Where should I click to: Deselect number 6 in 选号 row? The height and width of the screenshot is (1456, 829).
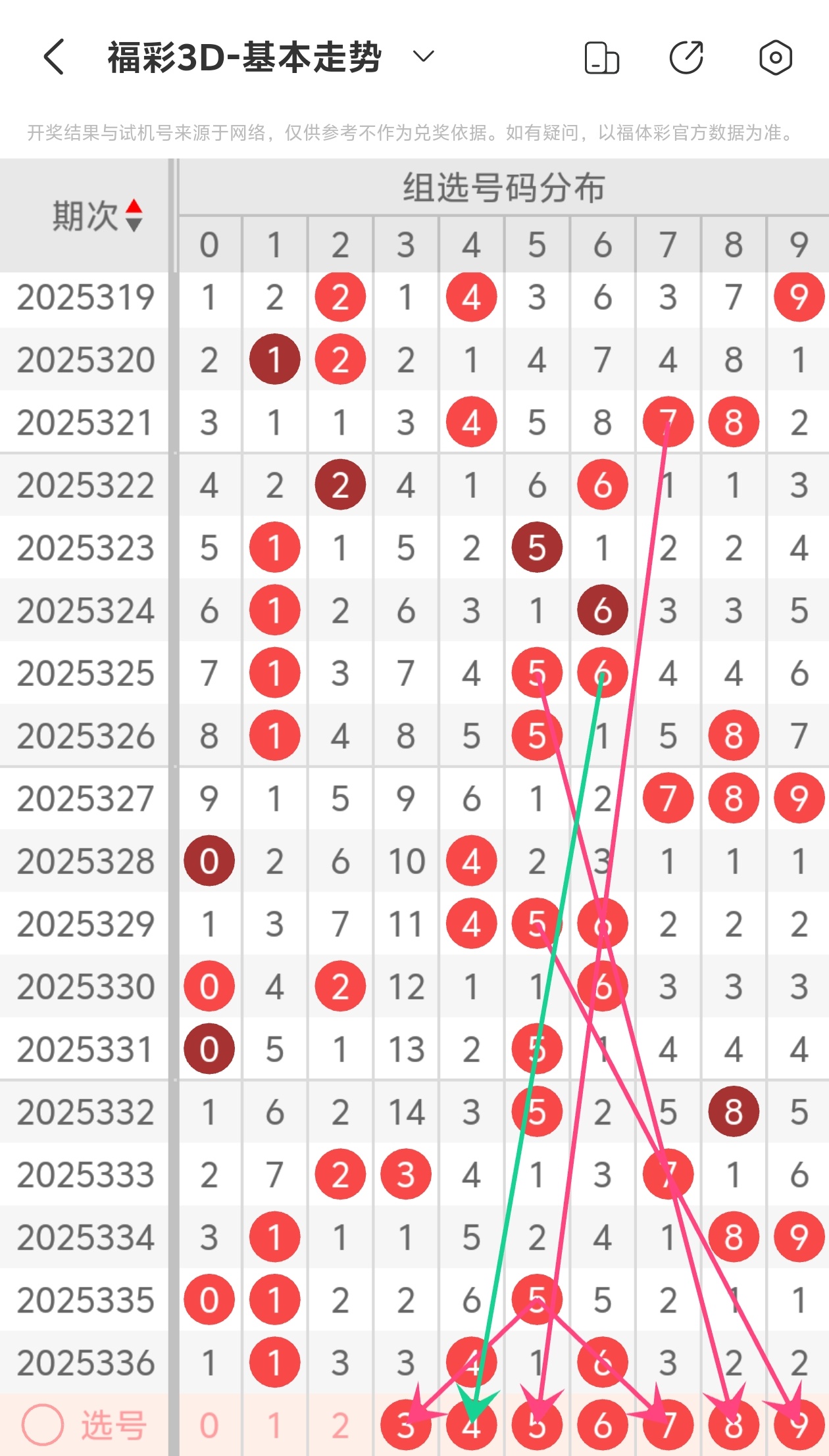pyautogui.click(x=602, y=1426)
